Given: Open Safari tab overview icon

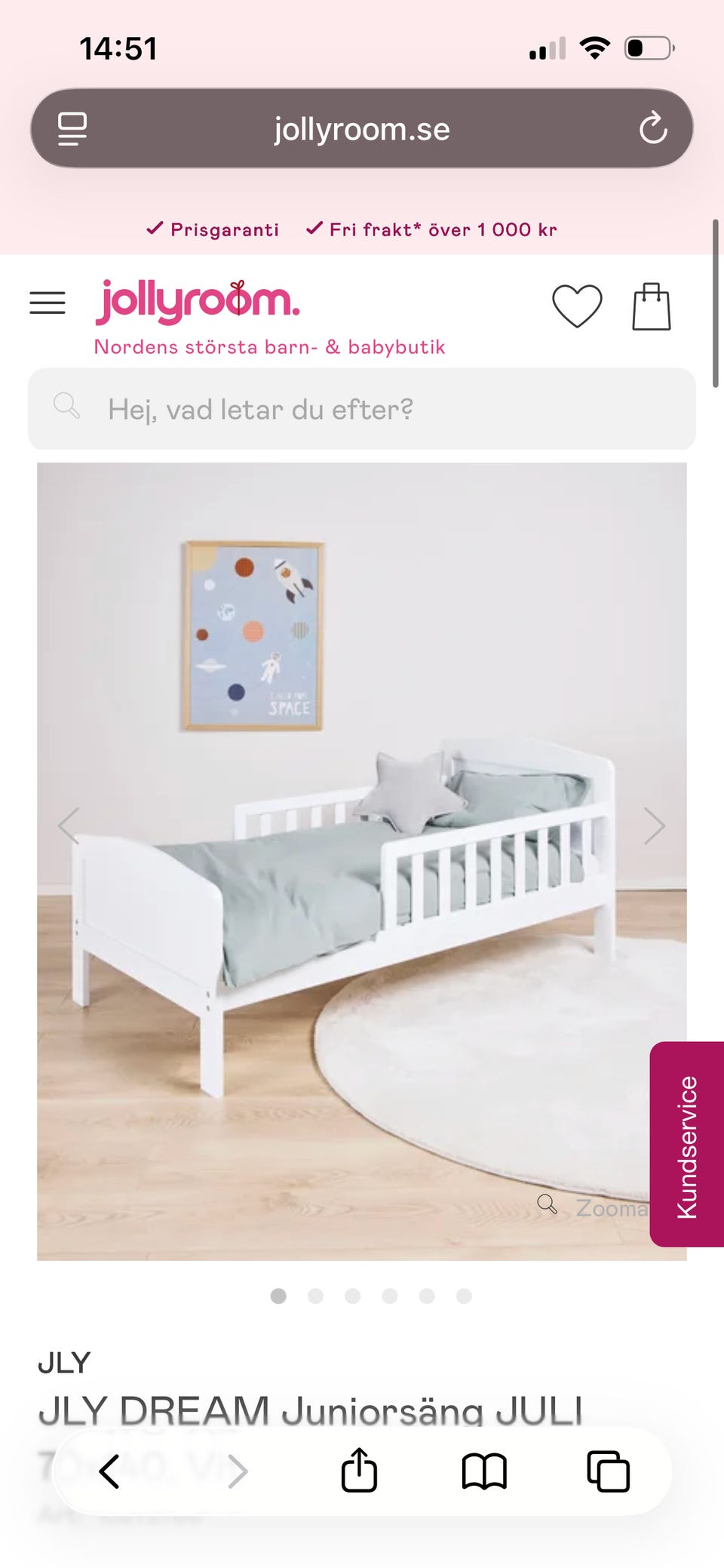Looking at the screenshot, I should (x=608, y=1471).
